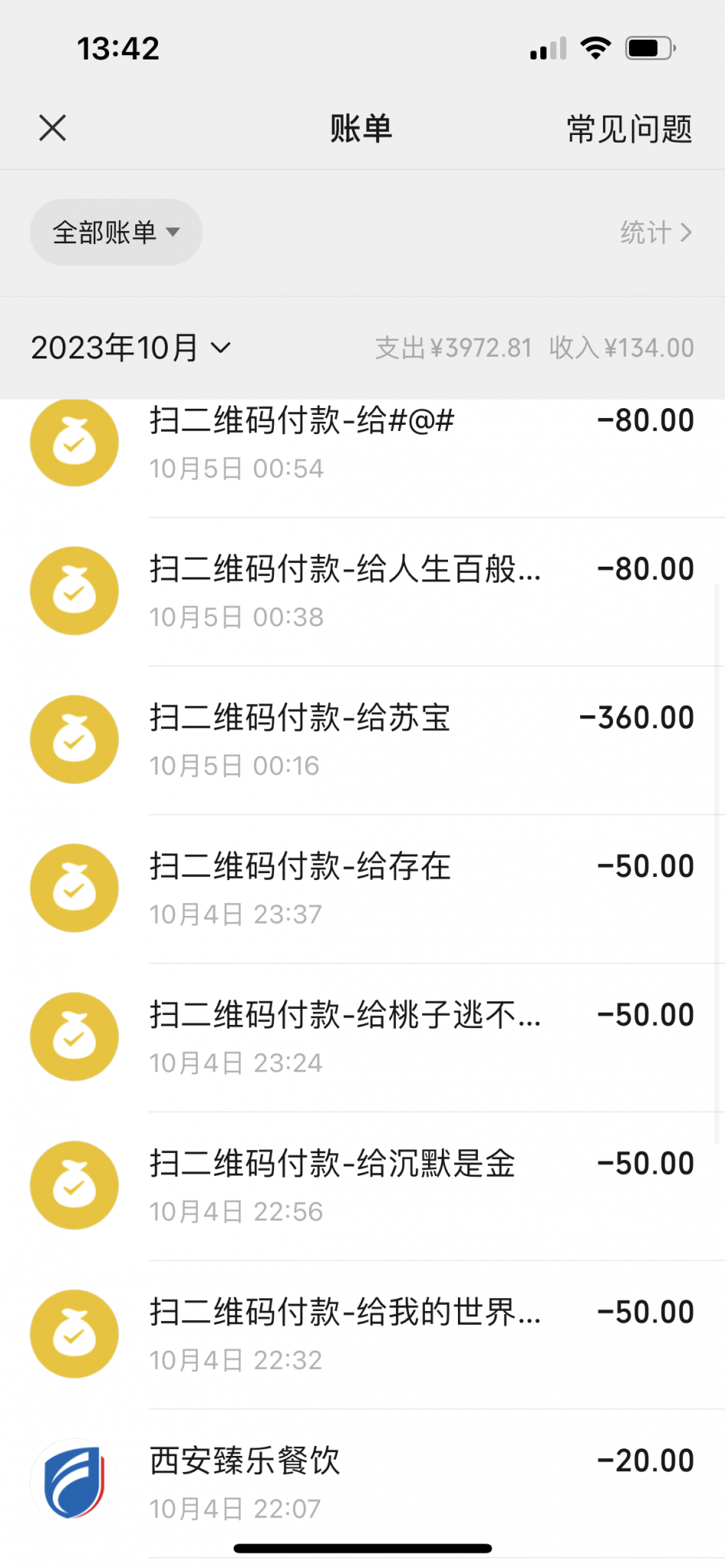Open payment to 桃子逃不 at 23:24

point(362,1038)
